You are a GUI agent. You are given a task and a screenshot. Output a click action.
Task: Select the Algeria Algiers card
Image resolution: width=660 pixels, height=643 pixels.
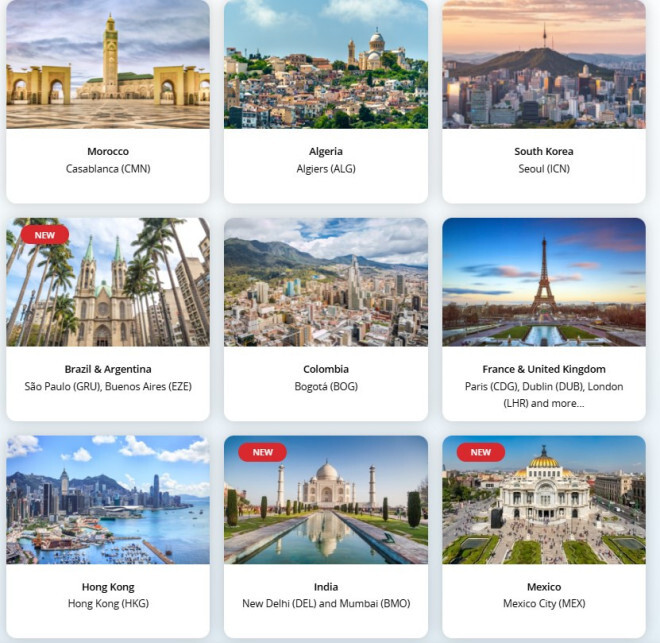pos(326,100)
